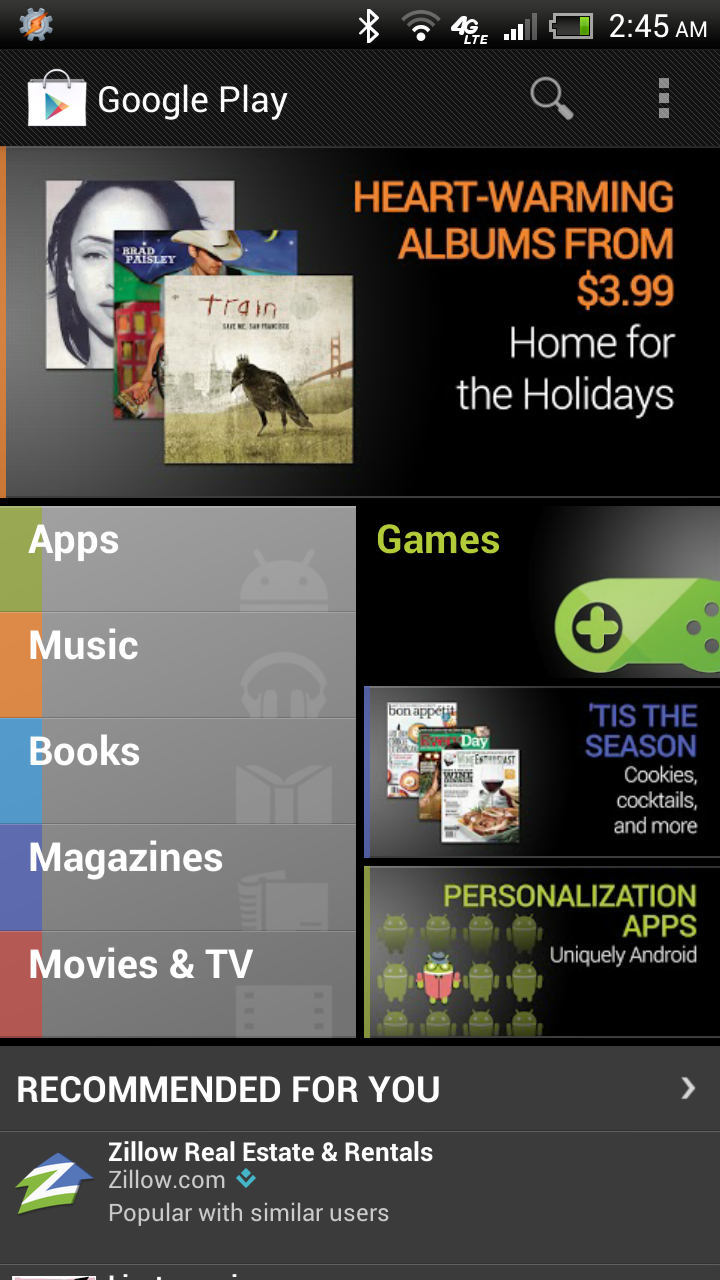Open Movies & TV section
720x1280 pixels.
click(178, 984)
